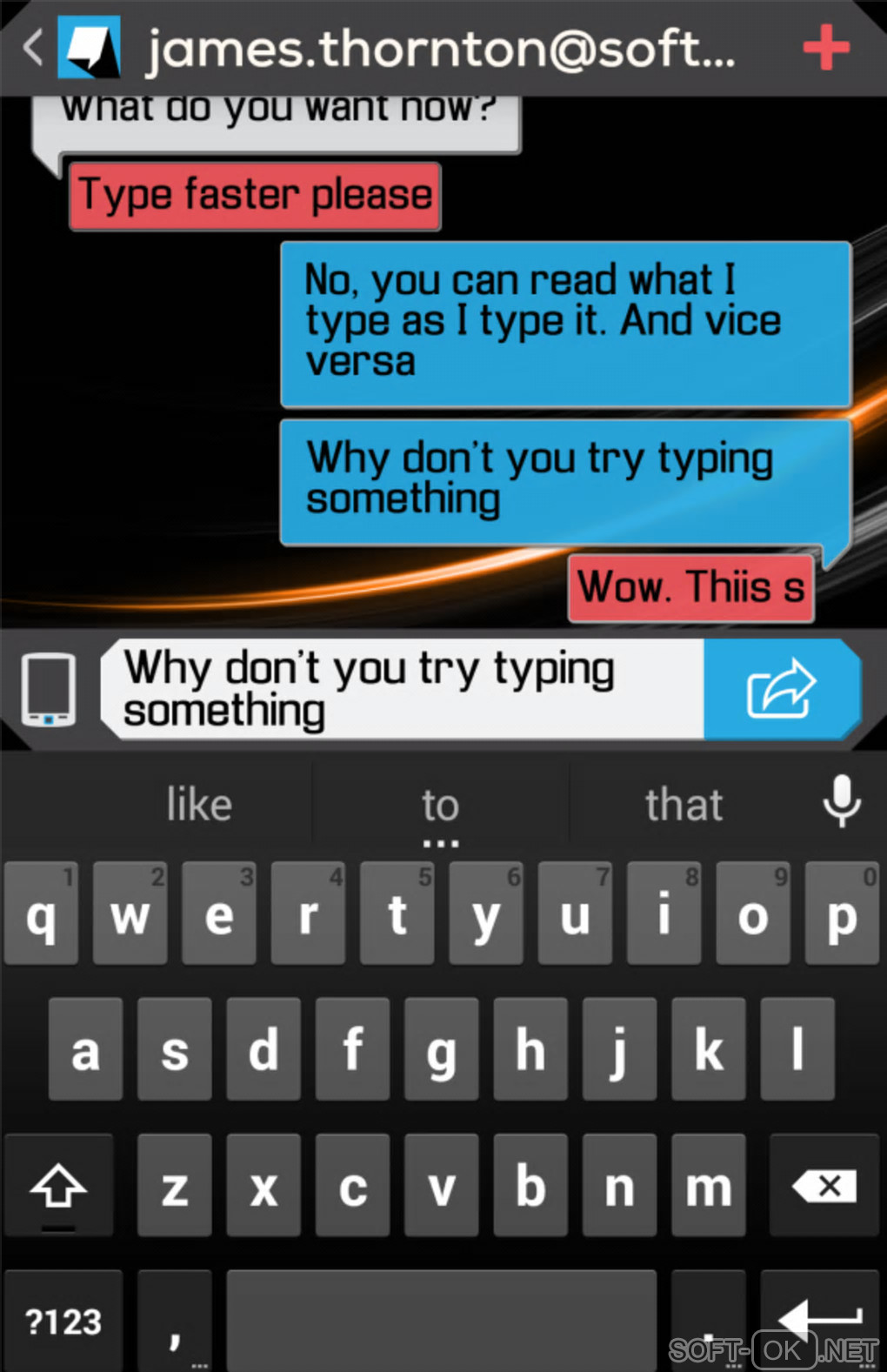Screen dimensions: 887x1372
Task: Pick the suggestion "to"
Action: point(440,805)
